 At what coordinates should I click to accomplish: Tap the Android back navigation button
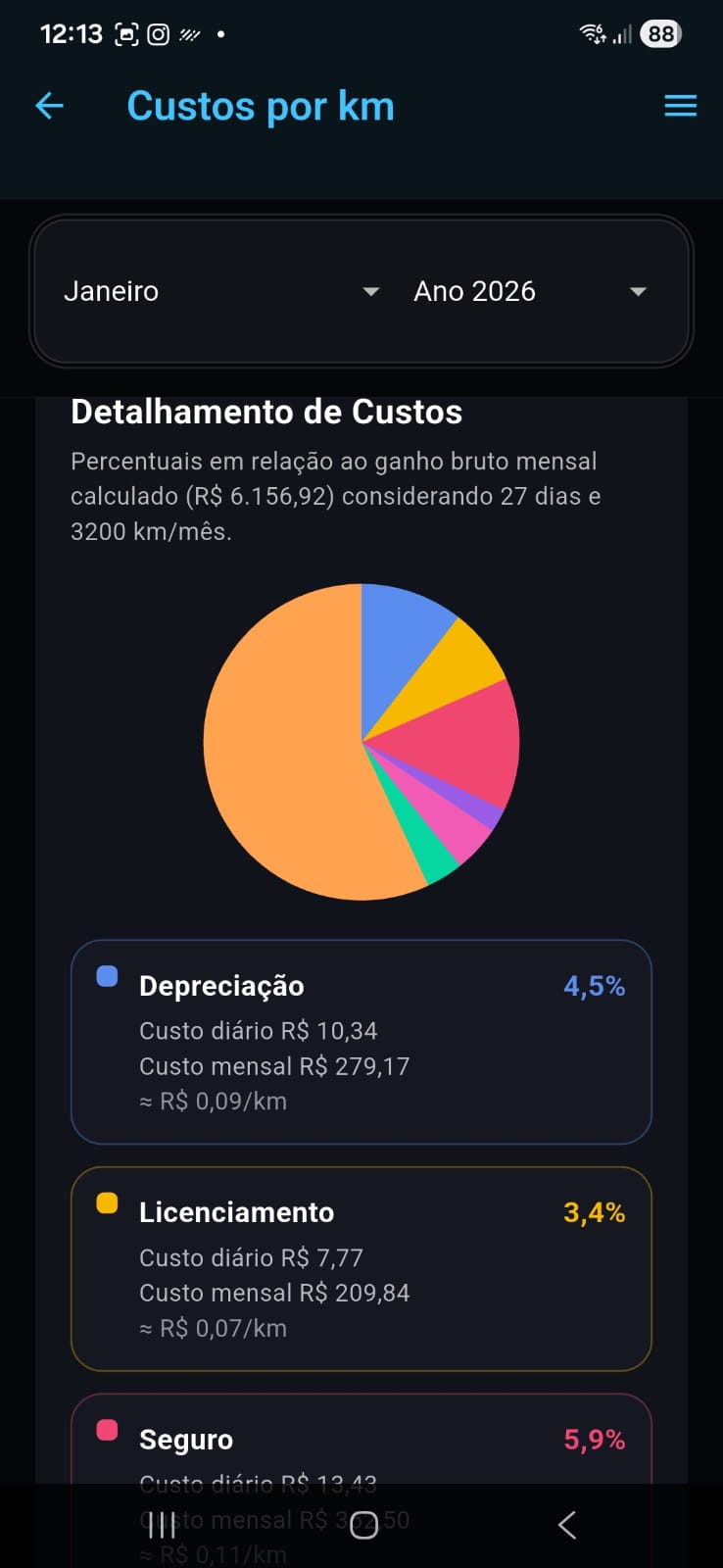[566, 1524]
